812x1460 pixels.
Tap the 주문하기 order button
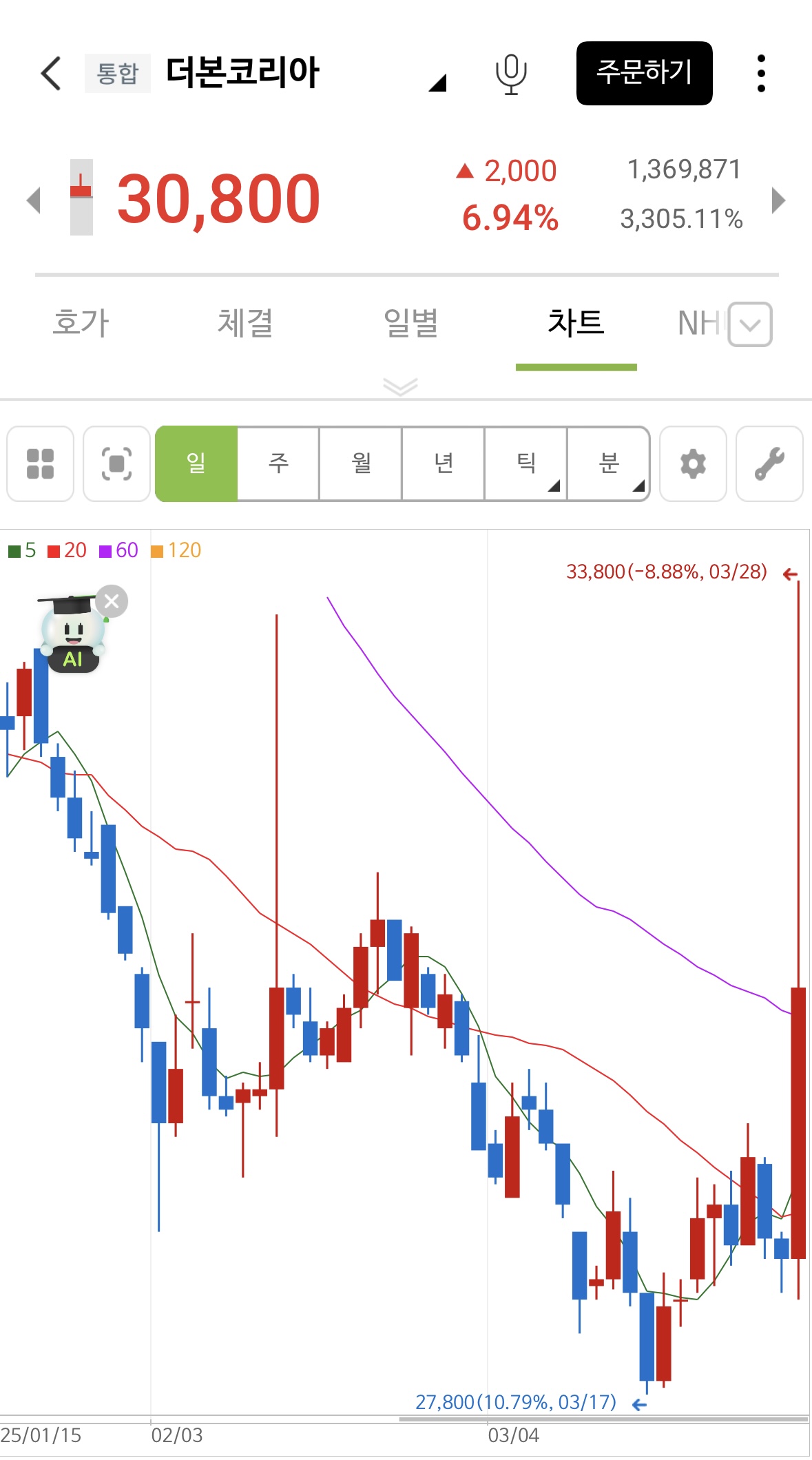pos(644,73)
